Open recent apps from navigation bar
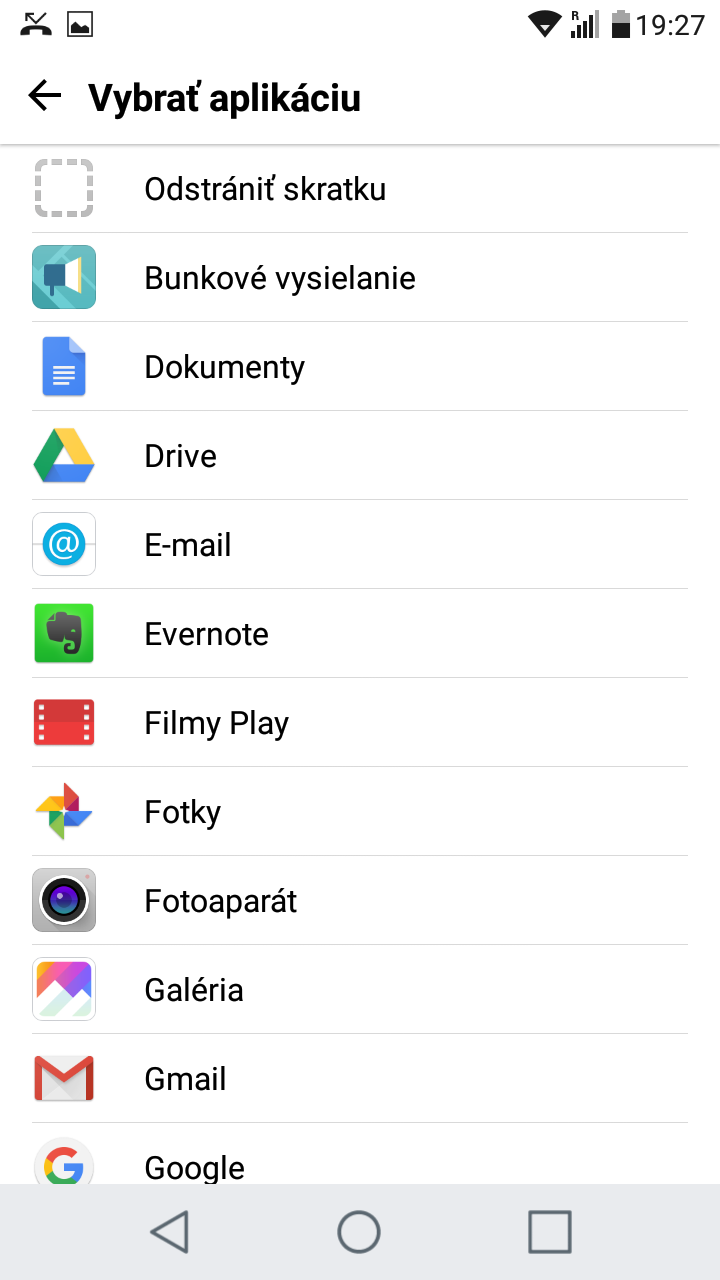This screenshot has height=1280, width=720. pos(549,1232)
